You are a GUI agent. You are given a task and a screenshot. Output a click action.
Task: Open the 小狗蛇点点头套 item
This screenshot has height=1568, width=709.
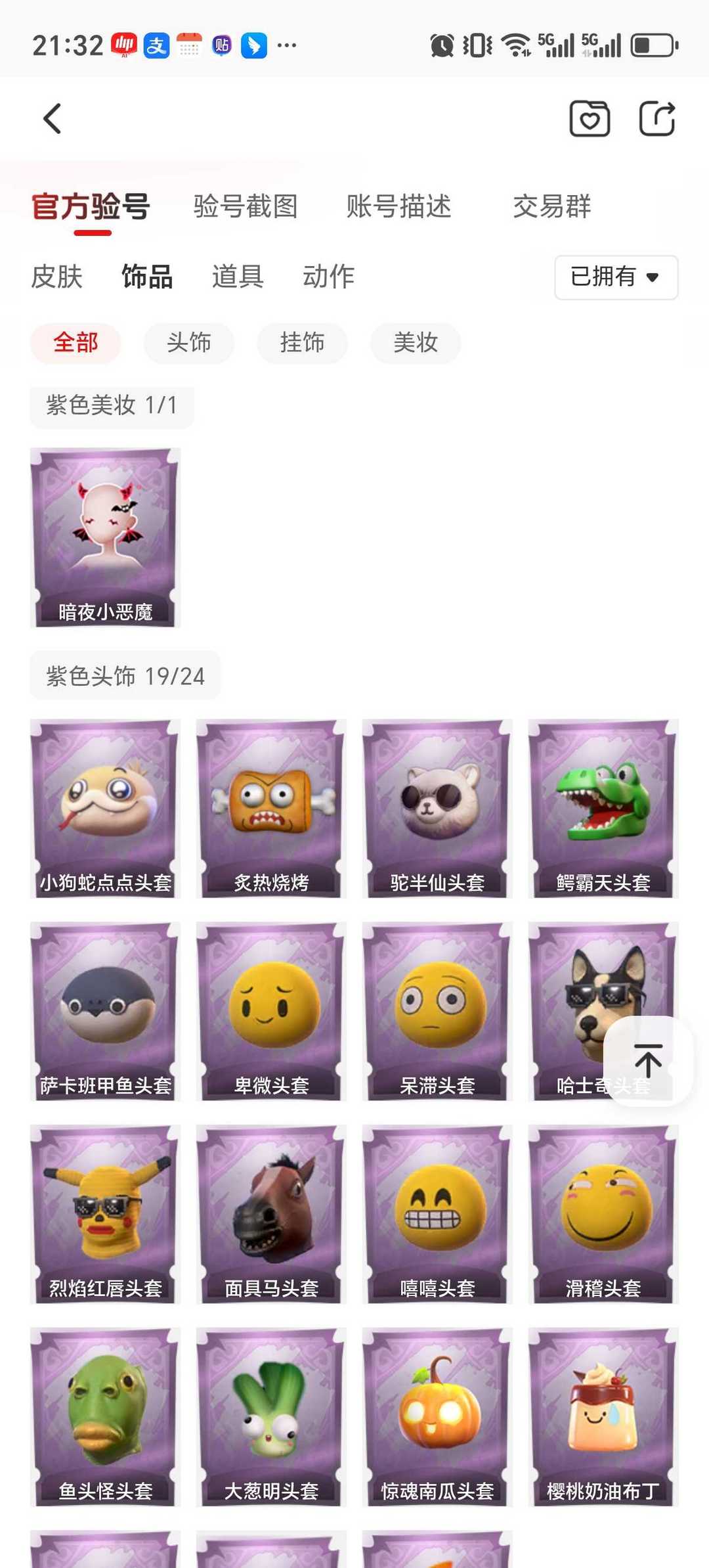click(x=105, y=808)
